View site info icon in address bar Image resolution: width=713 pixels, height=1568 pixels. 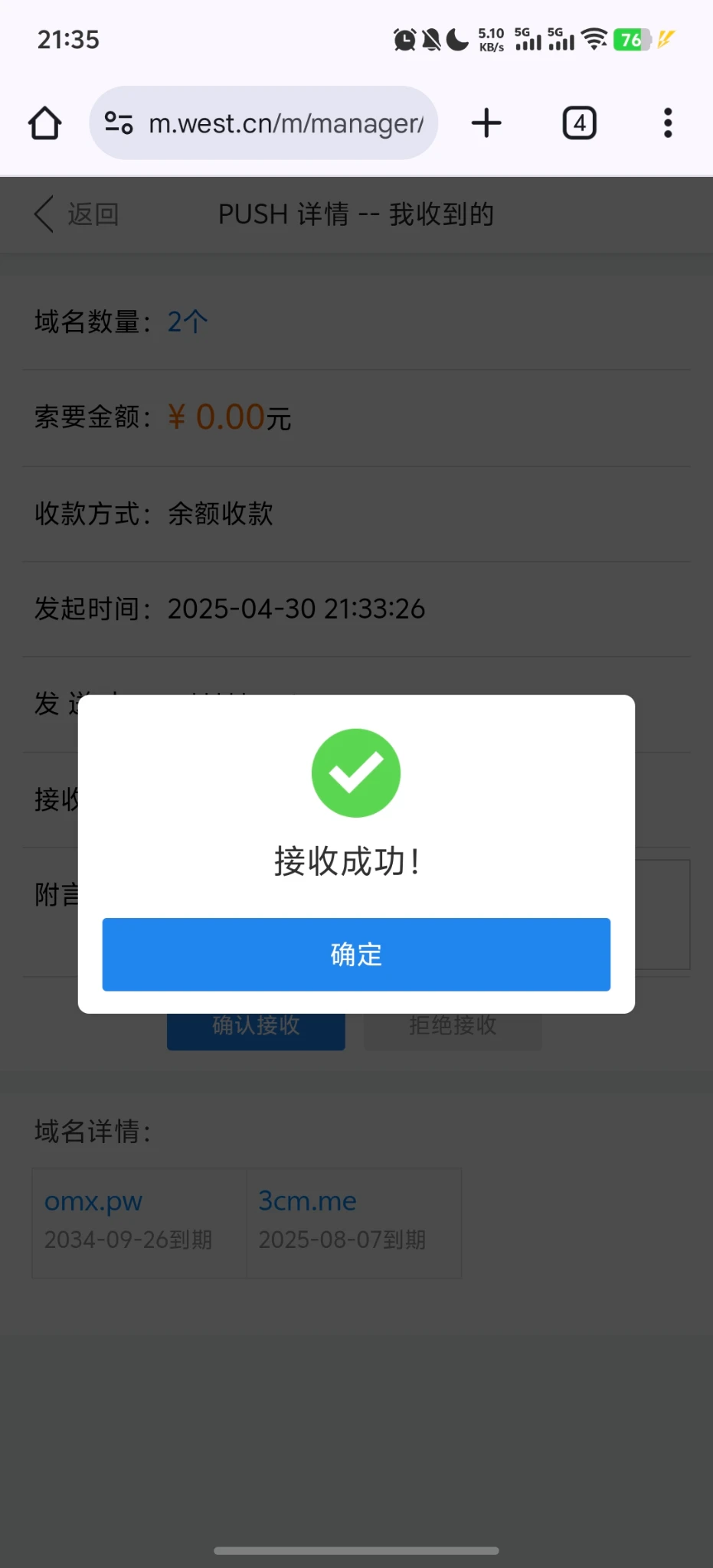[119, 123]
